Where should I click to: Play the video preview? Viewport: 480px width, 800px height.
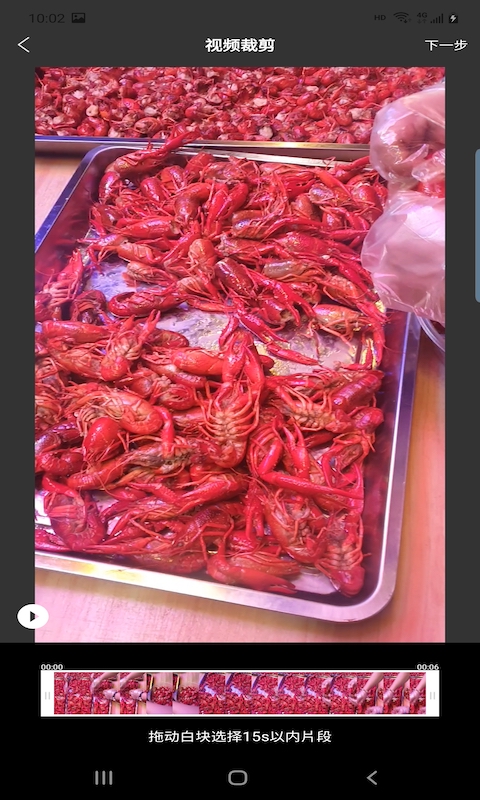tap(33, 616)
